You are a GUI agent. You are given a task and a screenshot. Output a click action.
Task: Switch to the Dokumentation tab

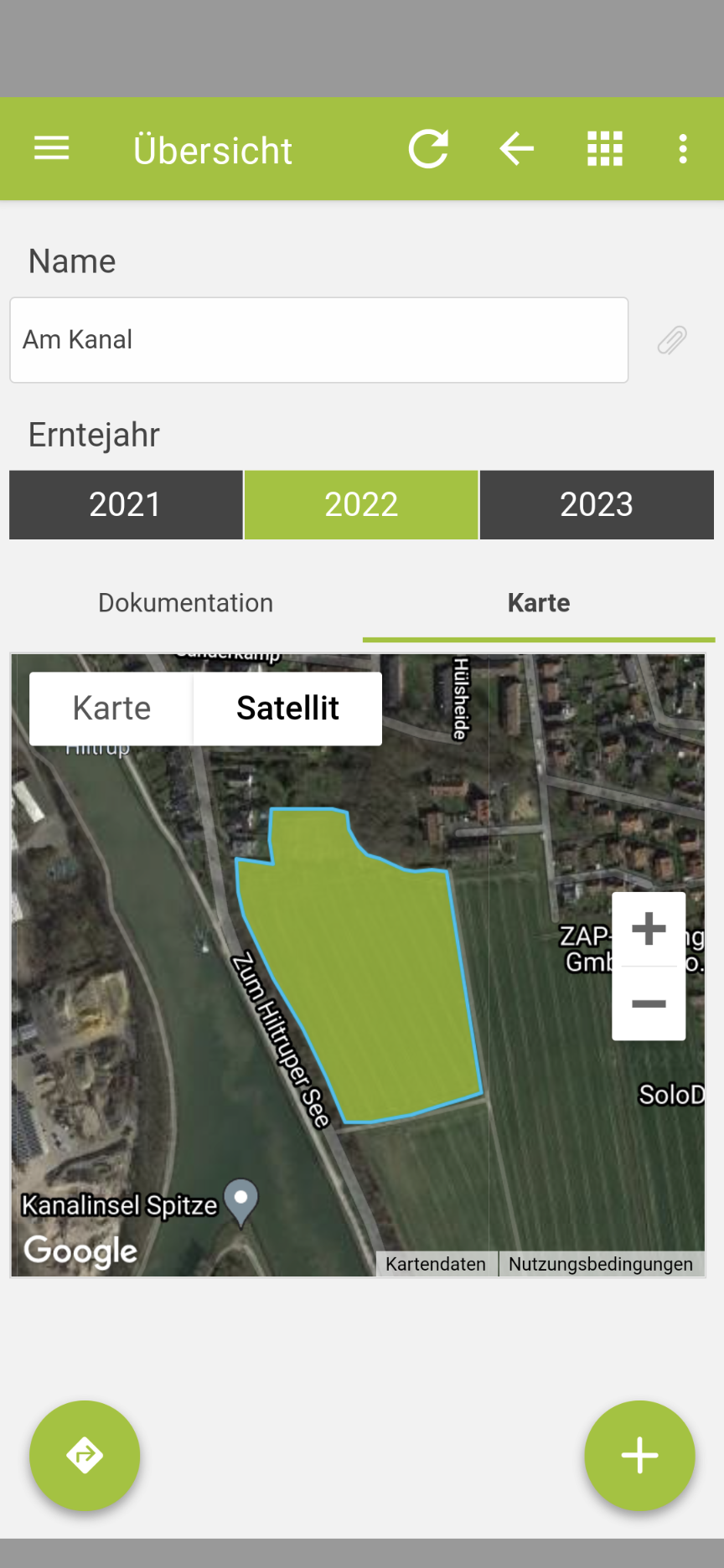coord(185,603)
